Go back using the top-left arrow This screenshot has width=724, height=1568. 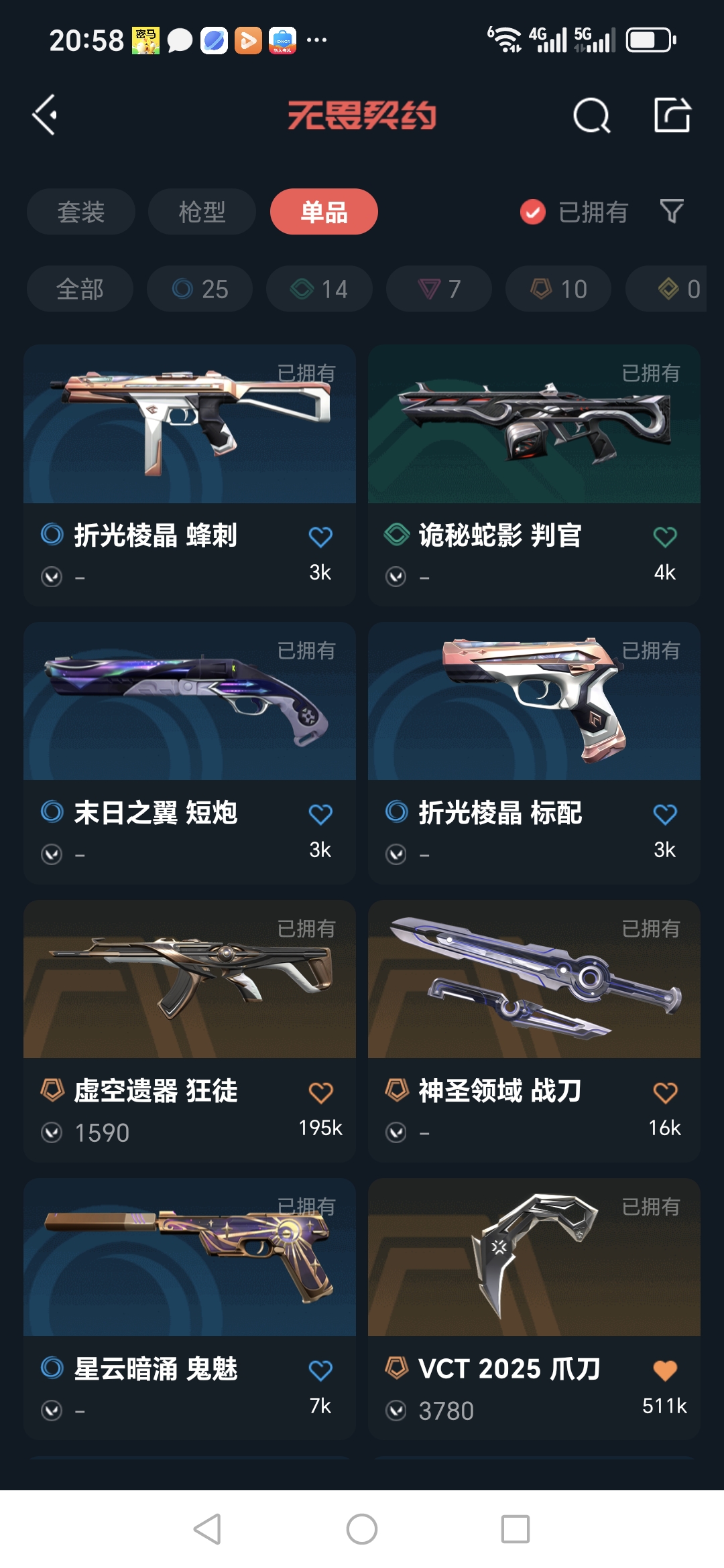point(46,115)
